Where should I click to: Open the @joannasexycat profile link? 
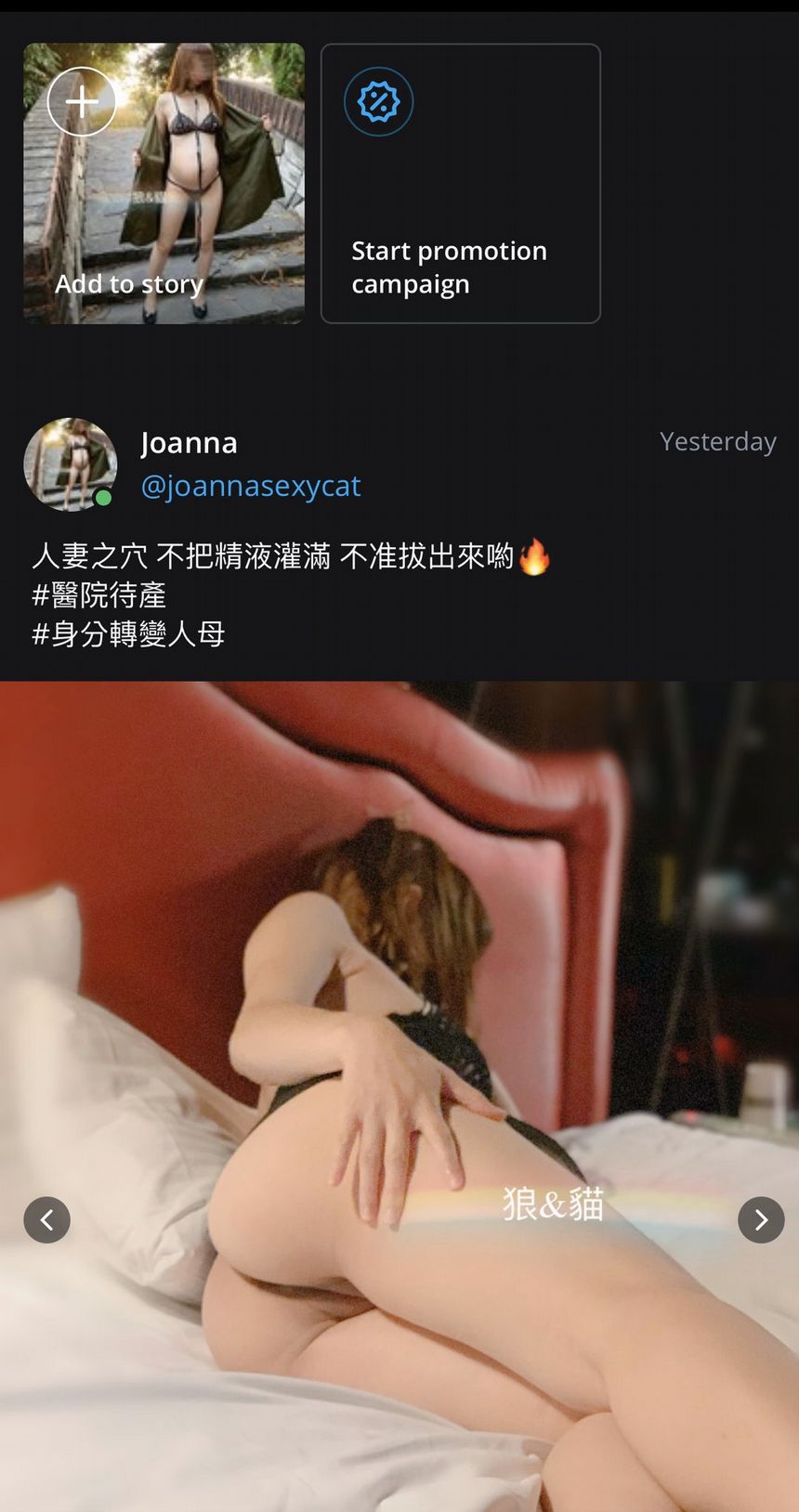[250, 486]
